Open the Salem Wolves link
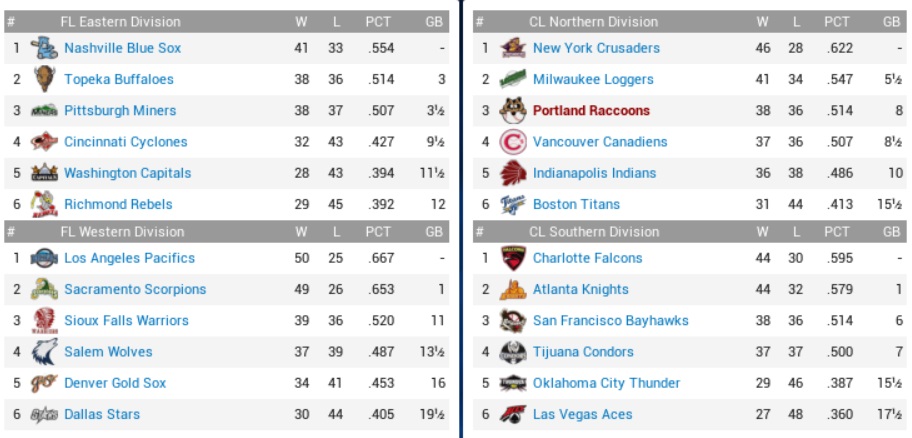This screenshot has height=438, width=912. (108, 352)
